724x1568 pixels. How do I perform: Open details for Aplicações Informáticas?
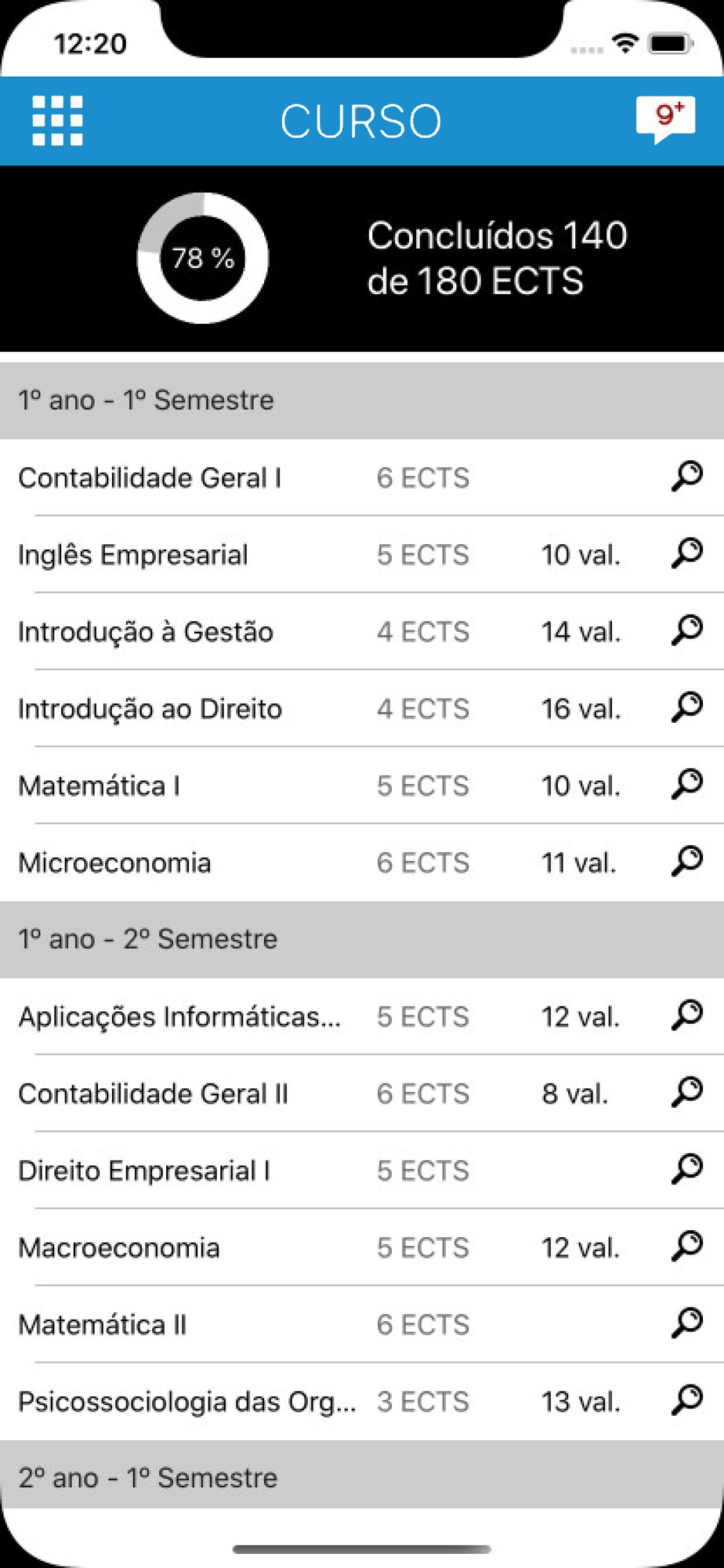point(686,1014)
